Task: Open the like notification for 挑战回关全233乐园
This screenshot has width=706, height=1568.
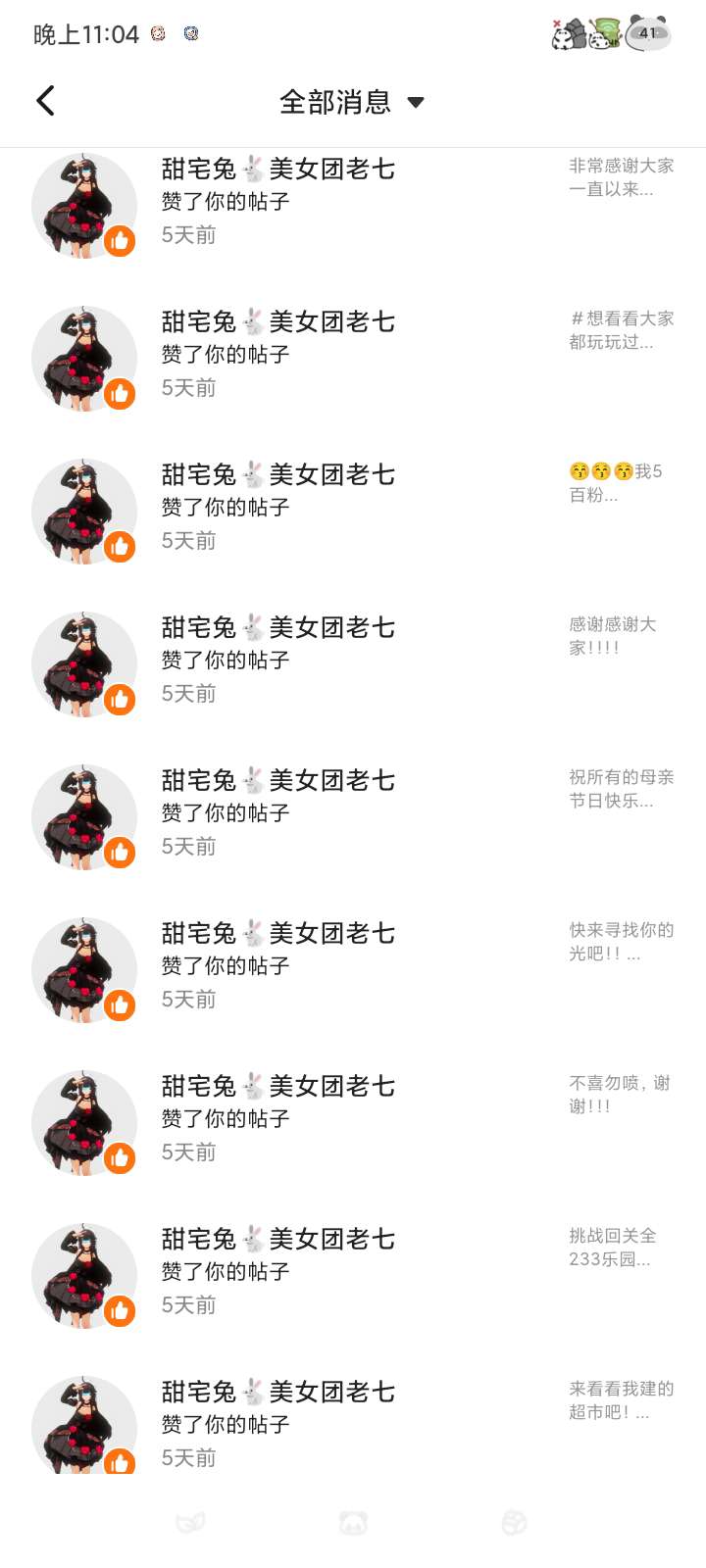Action: tap(353, 1272)
